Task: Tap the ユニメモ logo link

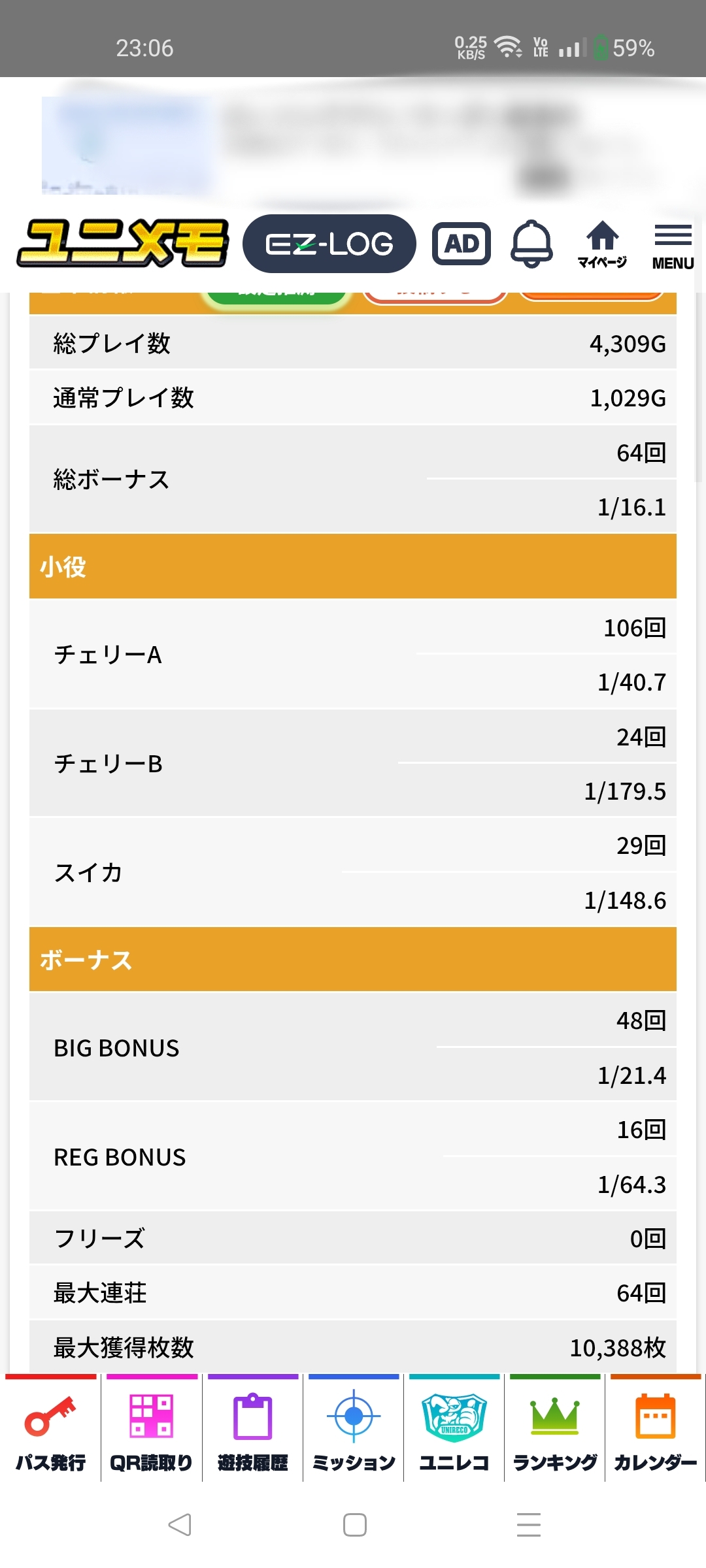Action: pos(123,243)
